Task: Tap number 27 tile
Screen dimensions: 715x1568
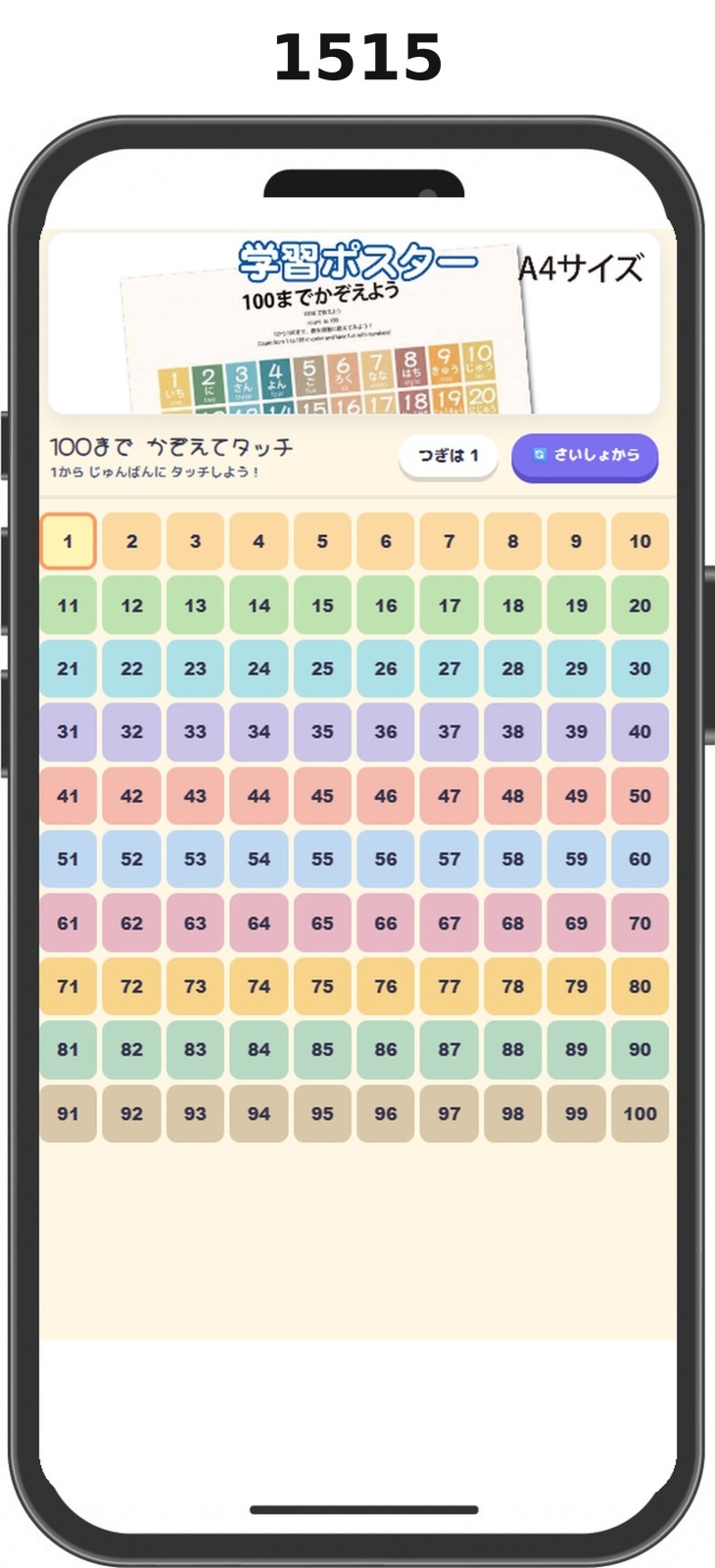Action: tap(449, 668)
